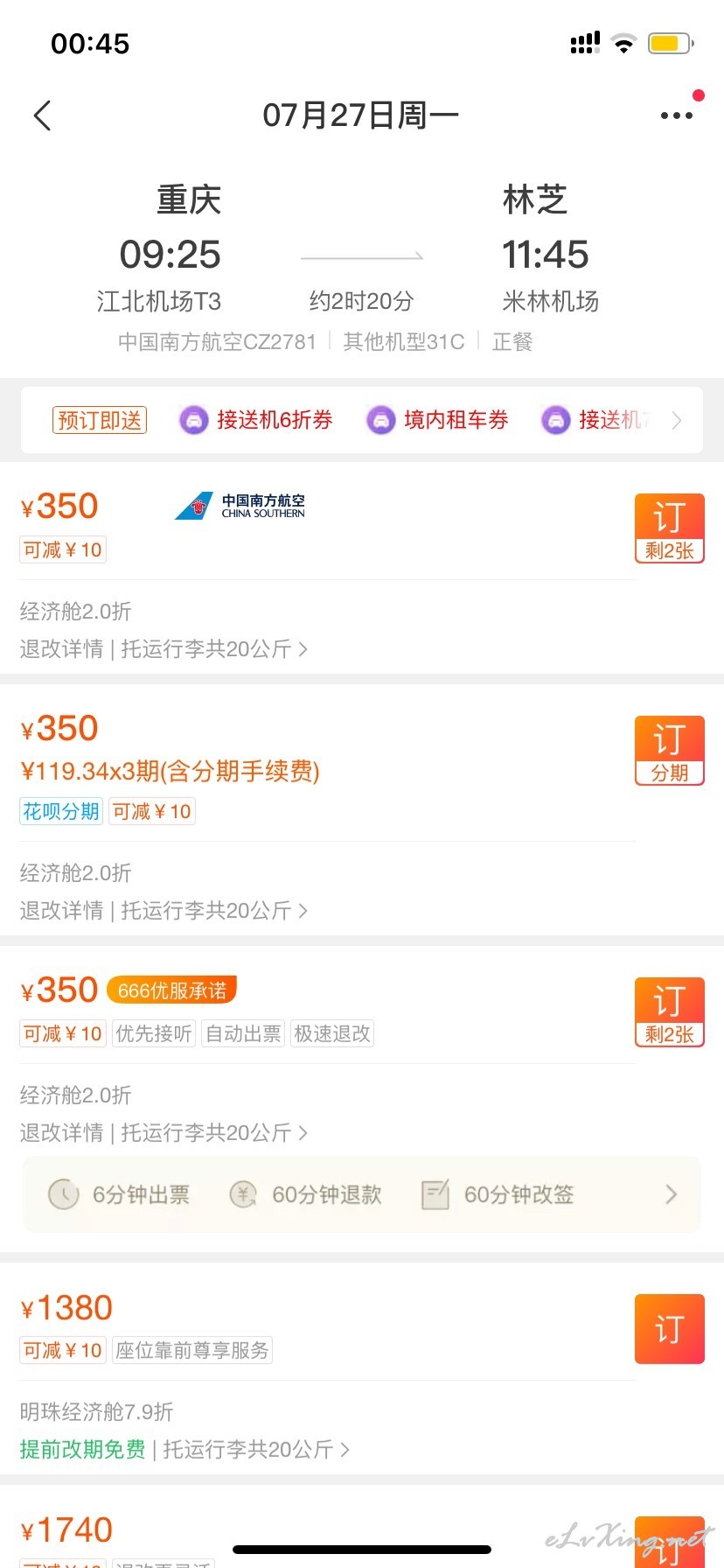View 退改详情 for the China Southern fare
This screenshot has width=724, height=1568.
click(x=61, y=649)
